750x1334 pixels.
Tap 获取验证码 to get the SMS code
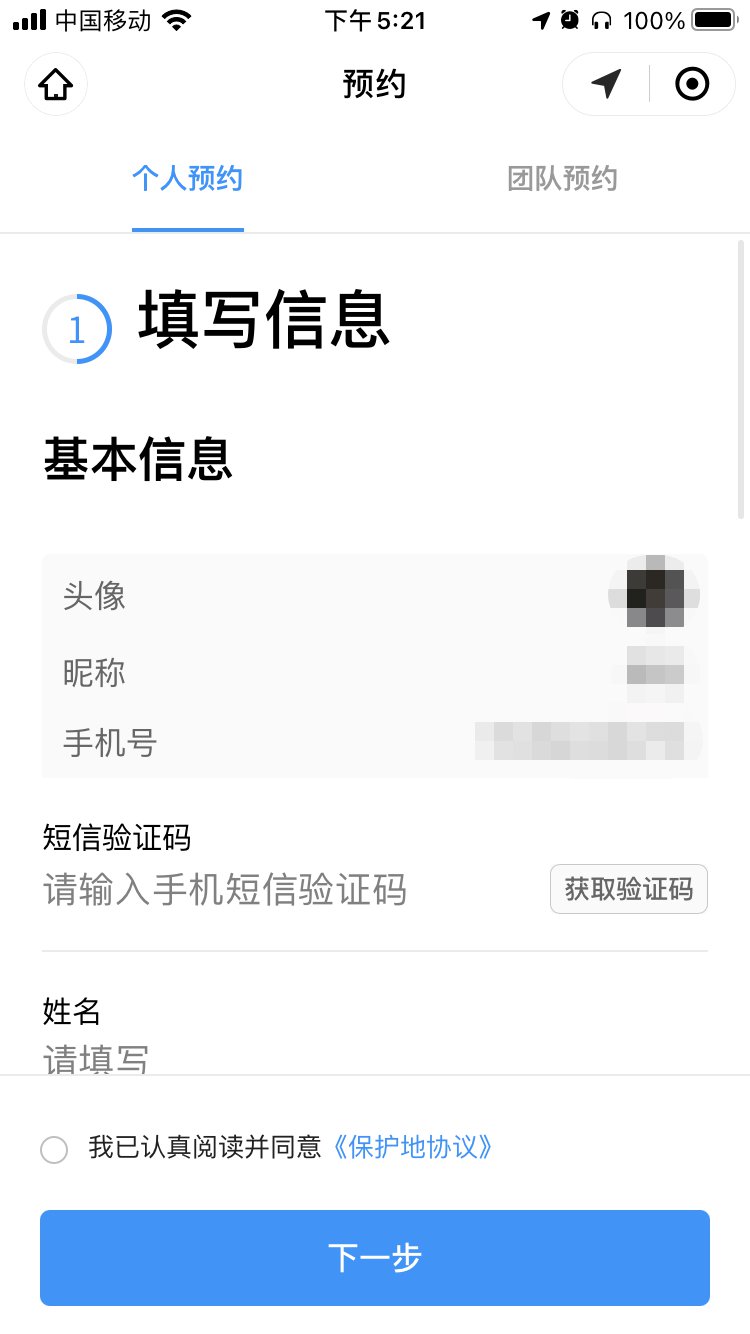[x=629, y=889]
